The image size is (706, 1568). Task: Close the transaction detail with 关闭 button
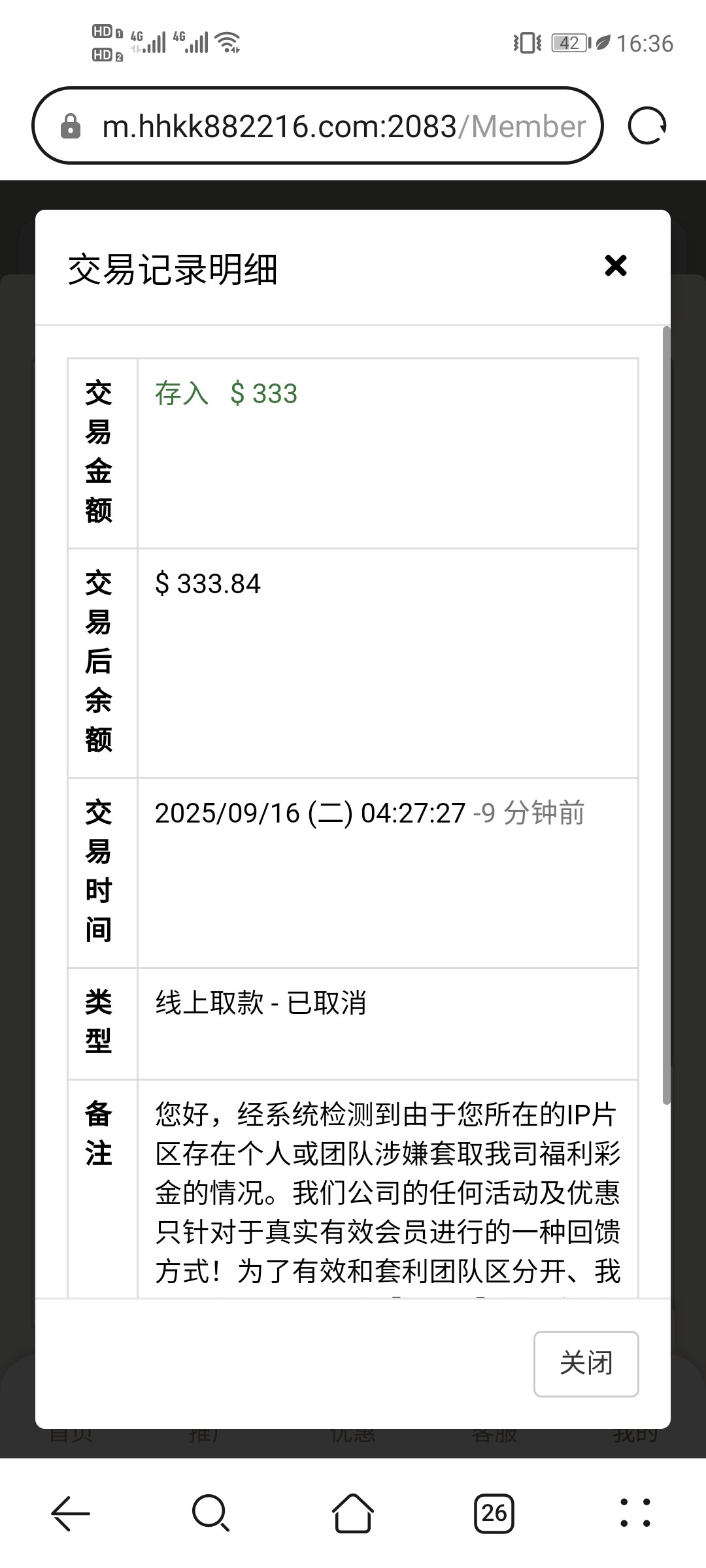point(586,1364)
